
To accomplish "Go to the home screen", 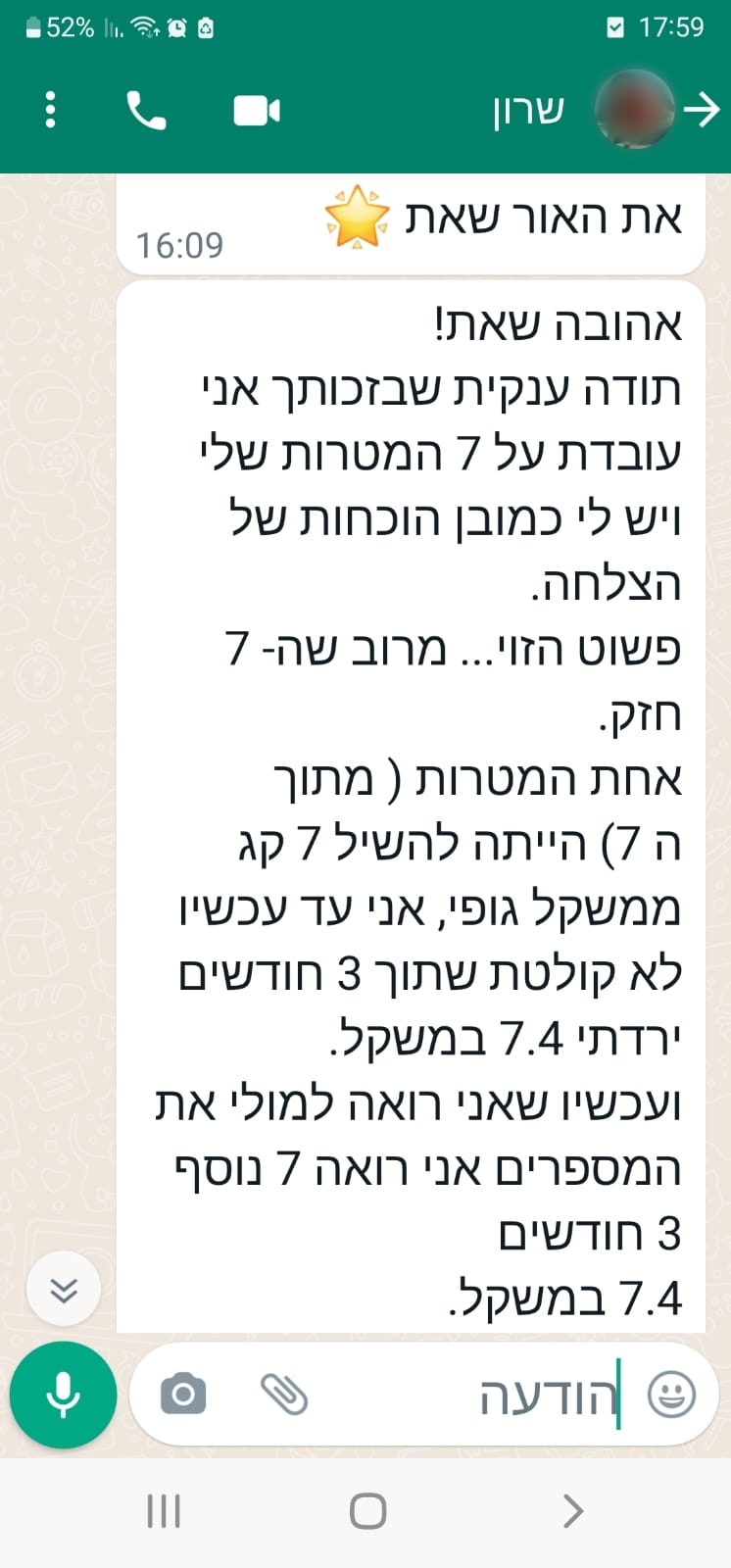I will click(367, 1511).
